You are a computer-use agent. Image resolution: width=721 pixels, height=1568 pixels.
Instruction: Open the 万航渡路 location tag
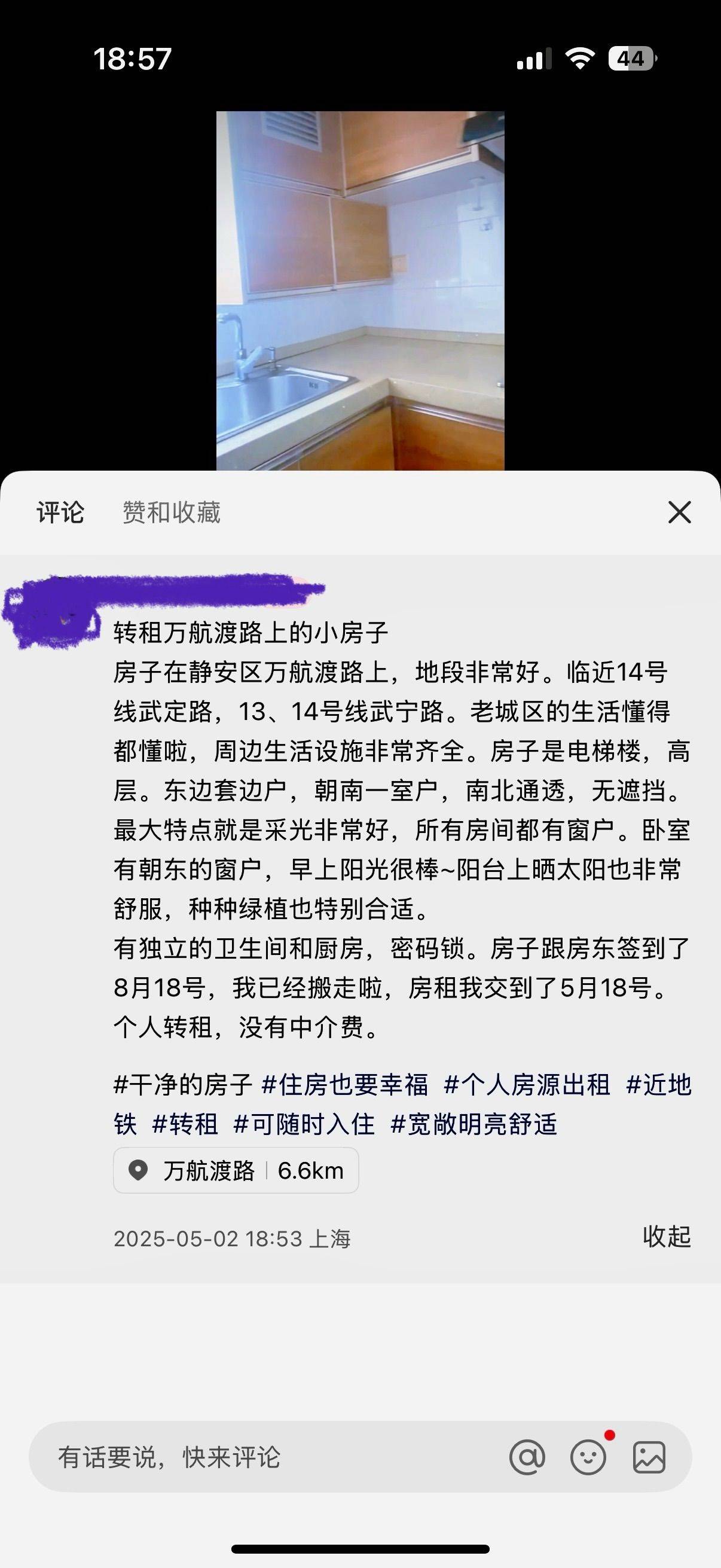point(236,1170)
